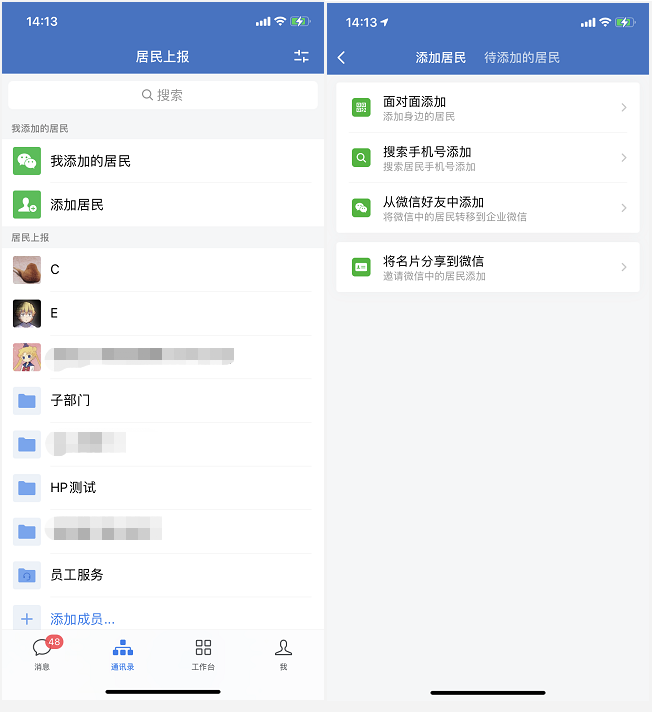Open the filter settings icon
Screen dimensions: 652x712
(301, 57)
